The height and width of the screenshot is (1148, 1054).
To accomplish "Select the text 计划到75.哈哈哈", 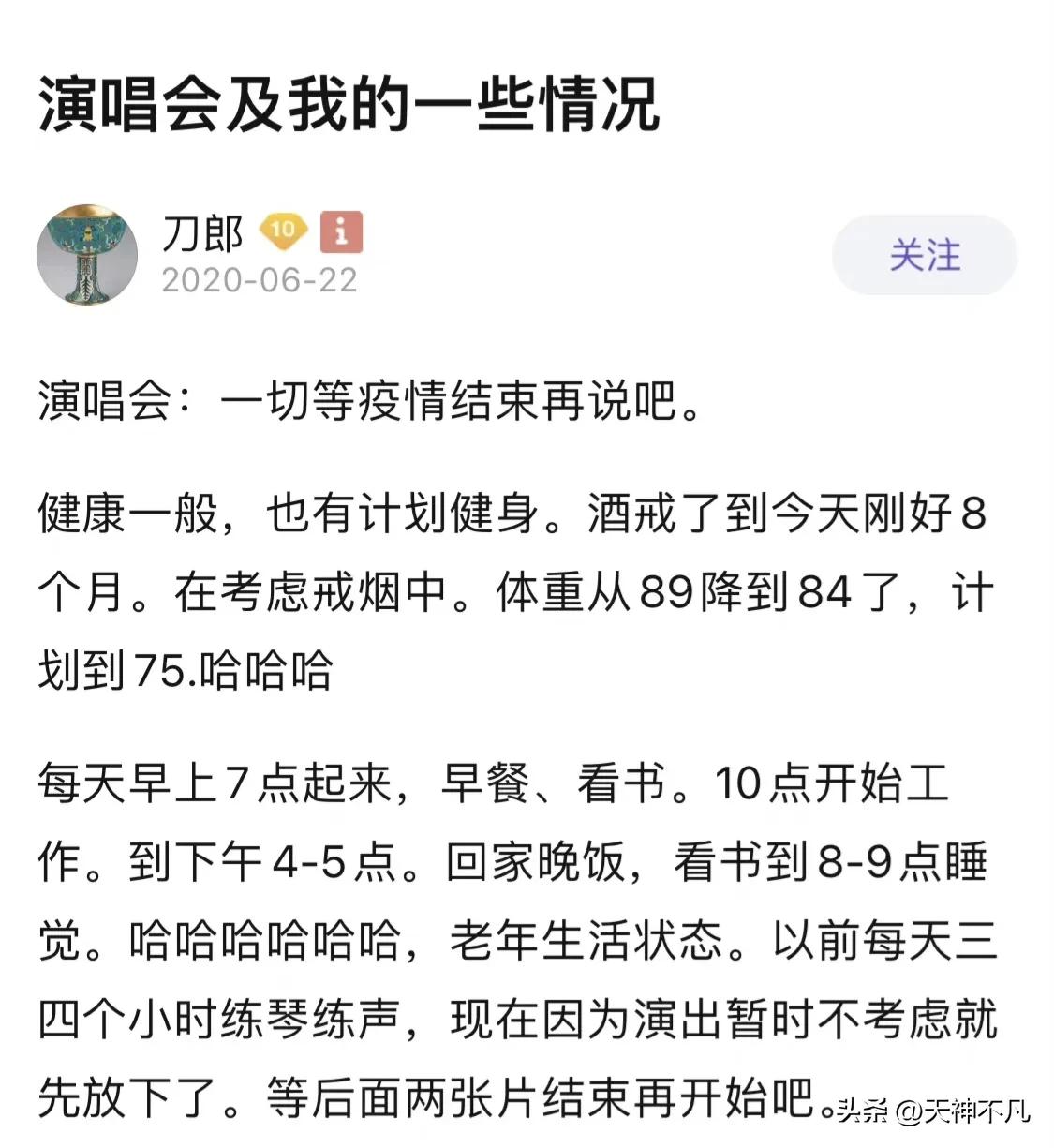I will 183,669.
